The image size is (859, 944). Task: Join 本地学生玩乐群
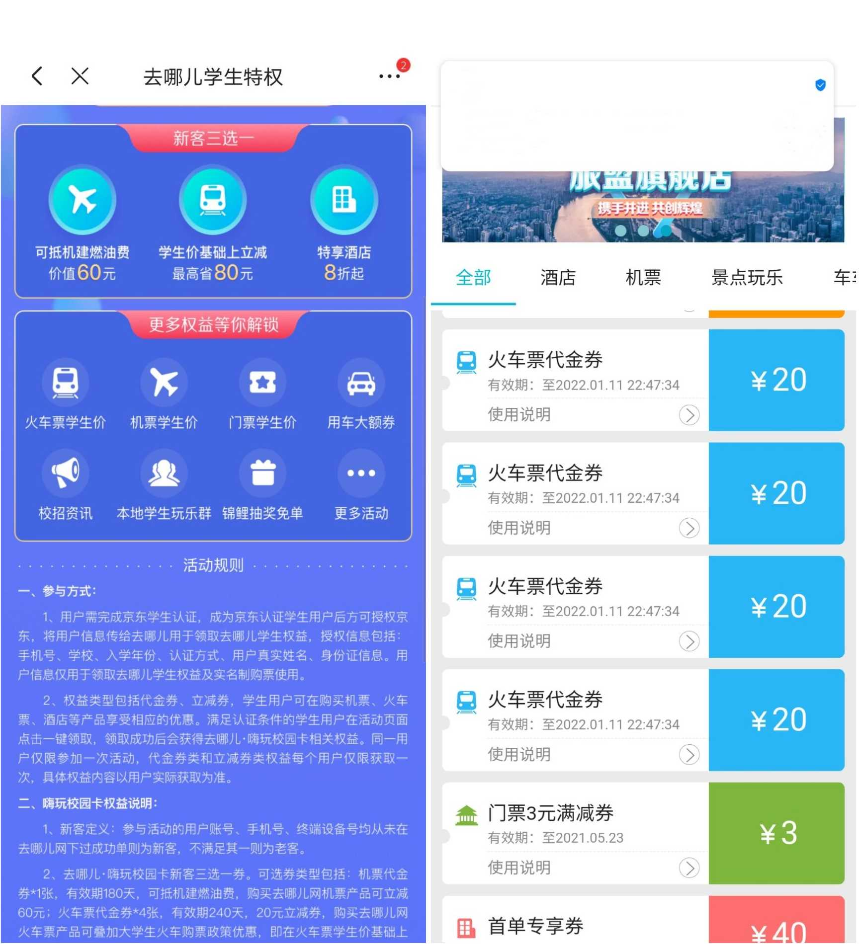pos(164,486)
